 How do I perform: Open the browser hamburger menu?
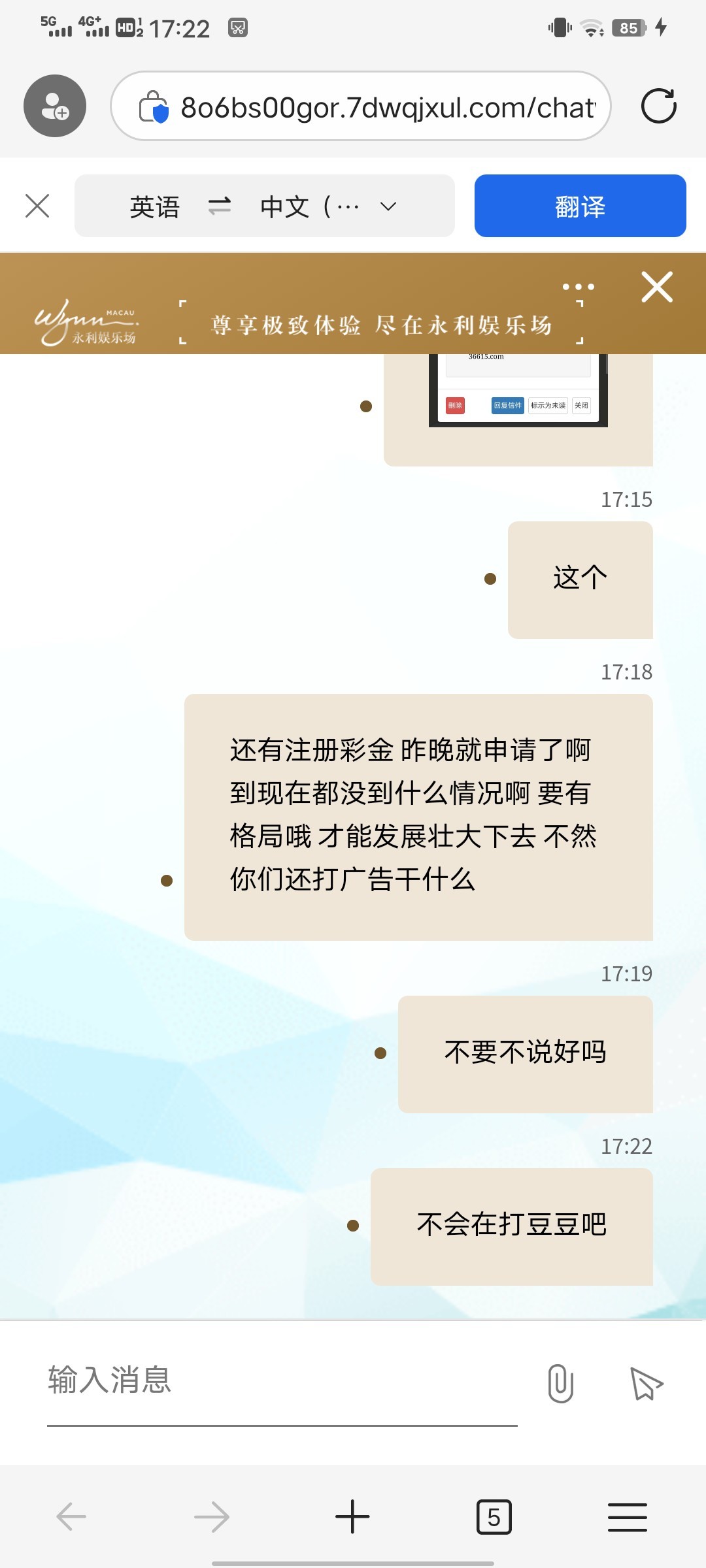[x=628, y=1516]
